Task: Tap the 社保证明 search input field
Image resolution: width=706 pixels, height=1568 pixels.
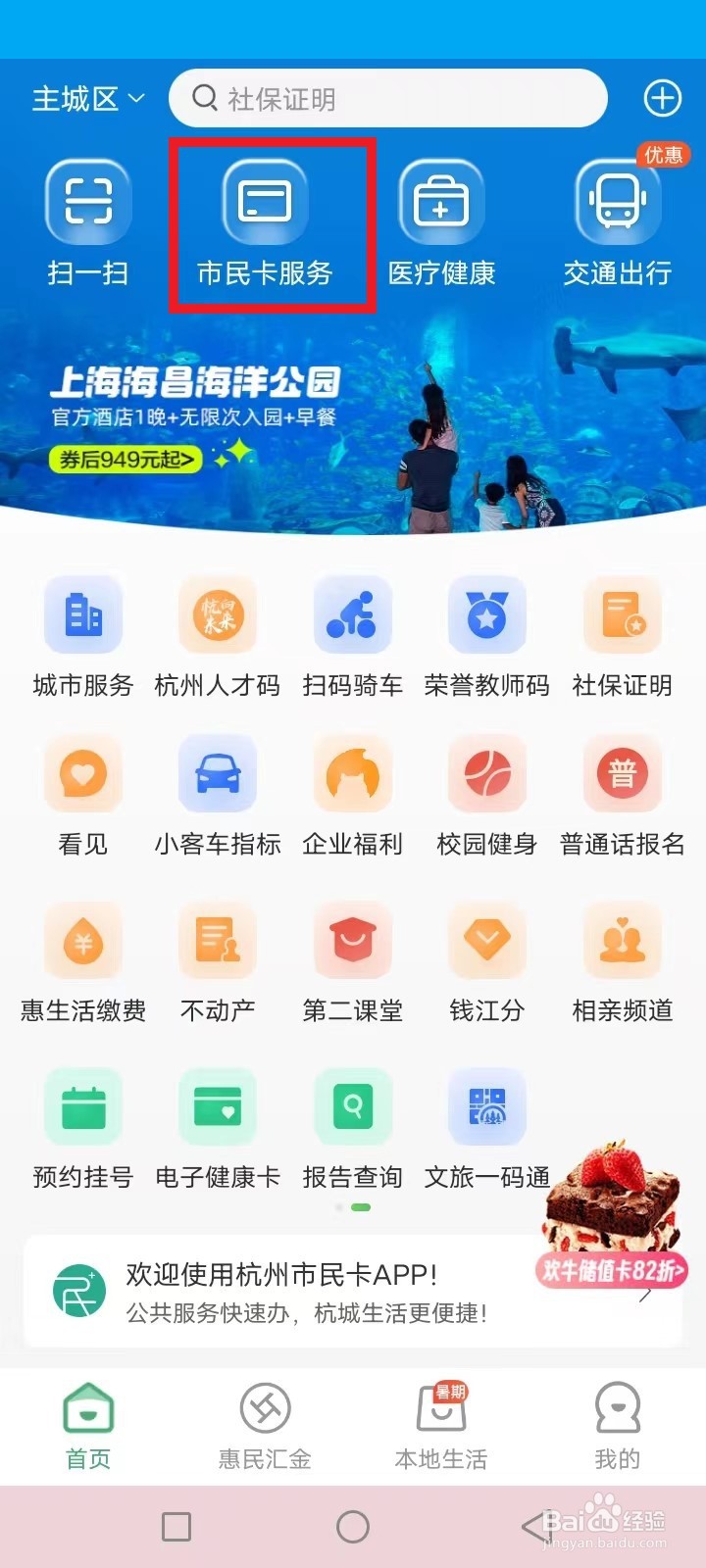Action: click(x=387, y=98)
